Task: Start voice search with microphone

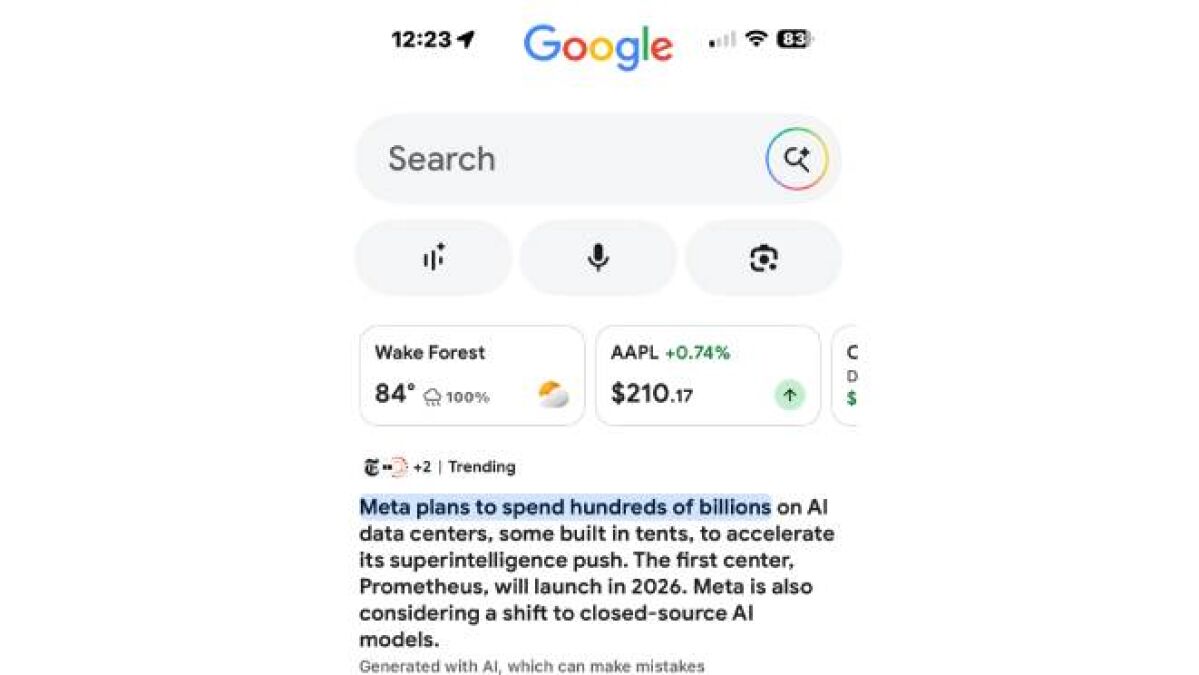Action: pyautogui.click(x=598, y=258)
